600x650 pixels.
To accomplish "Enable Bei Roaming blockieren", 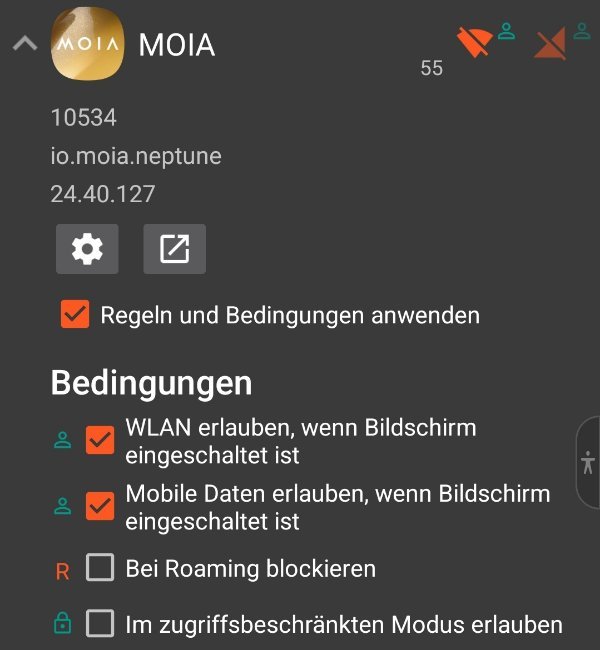I will click(100, 569).
